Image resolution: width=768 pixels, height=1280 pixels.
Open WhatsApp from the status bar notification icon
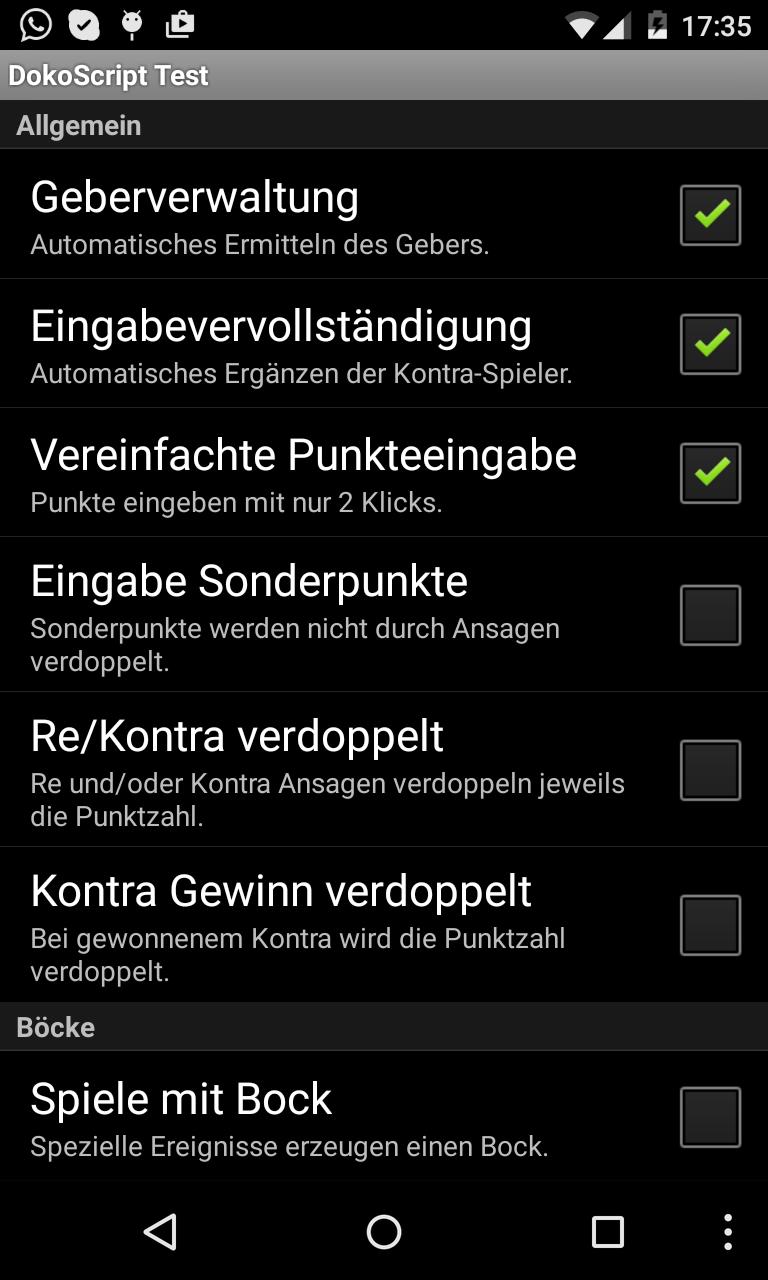pyautogui.click(x=36, y=24)
